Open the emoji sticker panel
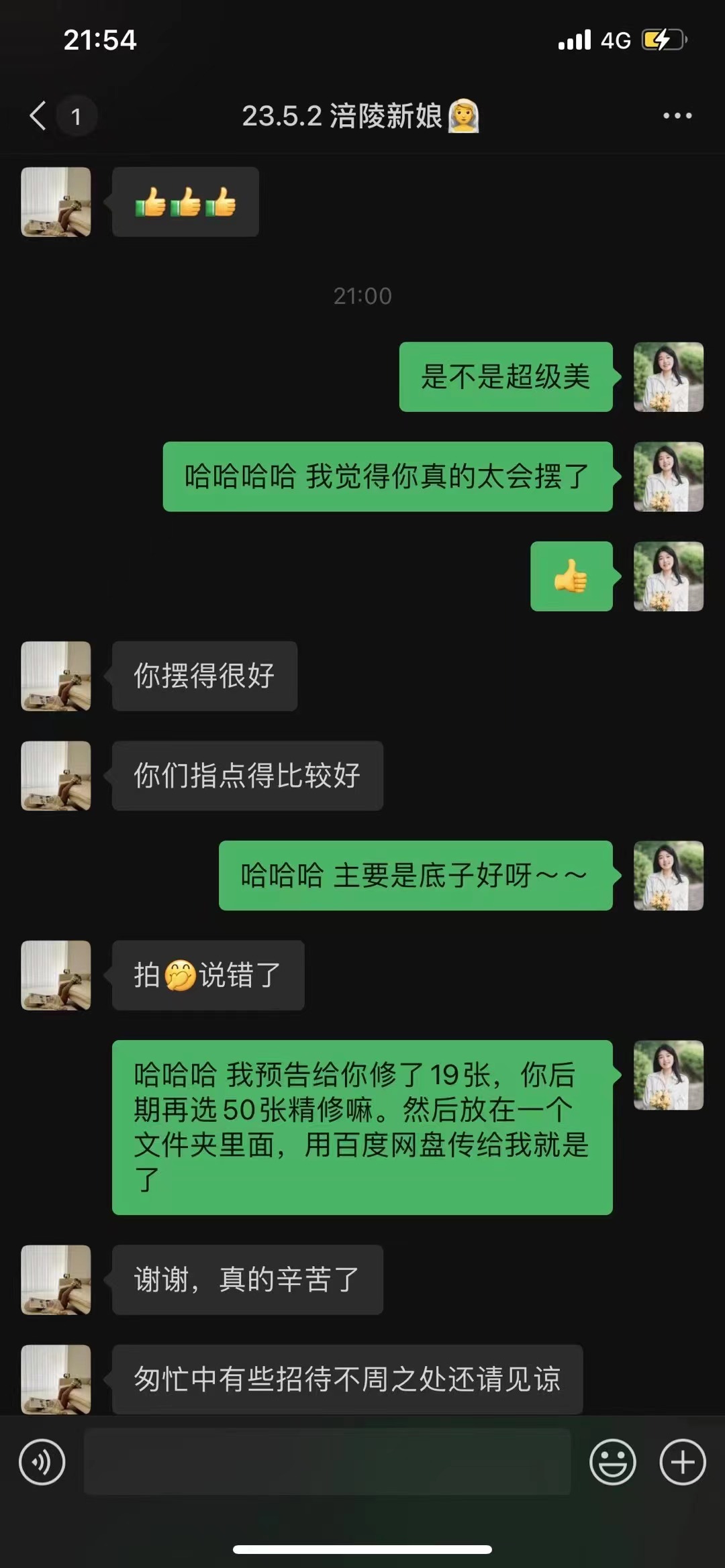The width and height of the screenshot is (725, 1568). pyautogui.click(x=612, y=1462)
